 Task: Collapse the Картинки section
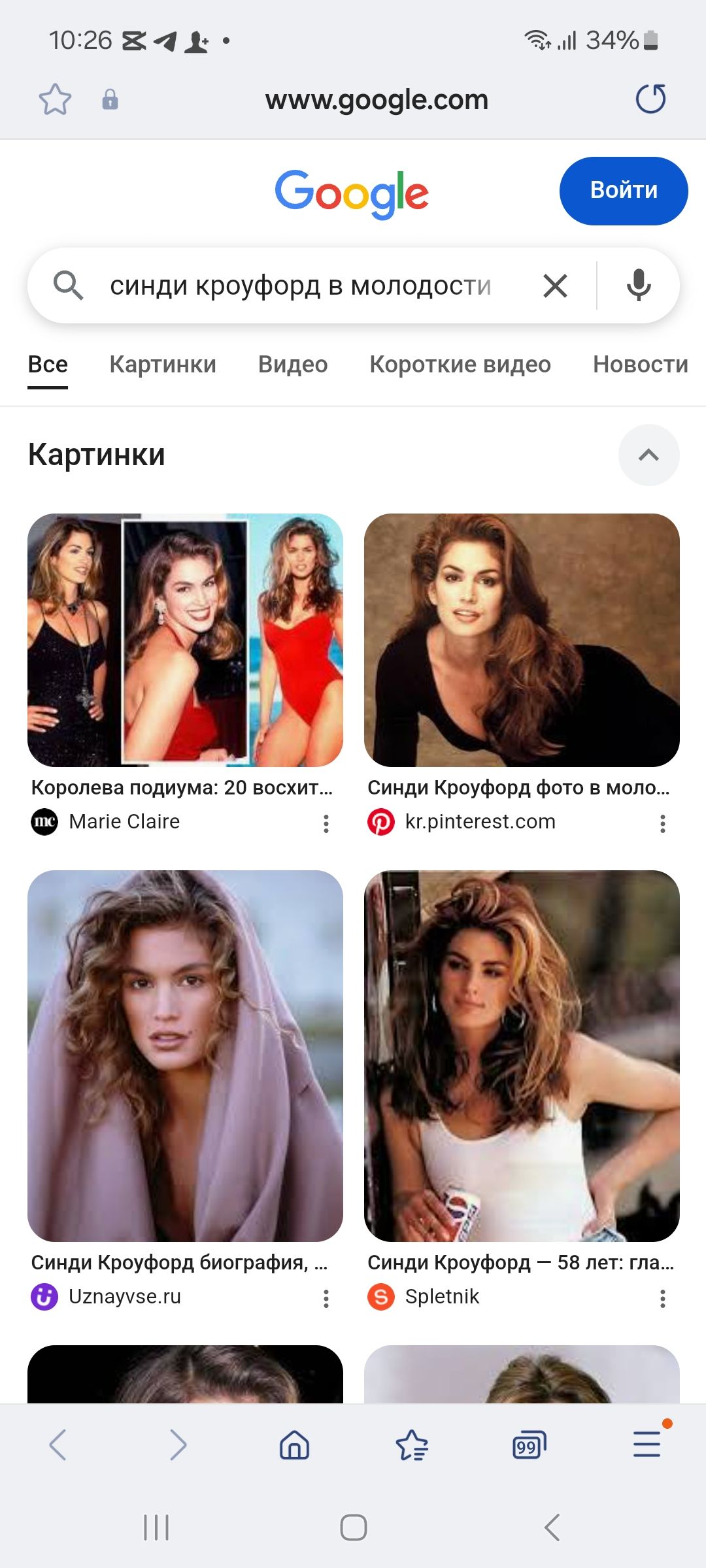point(648,455)
